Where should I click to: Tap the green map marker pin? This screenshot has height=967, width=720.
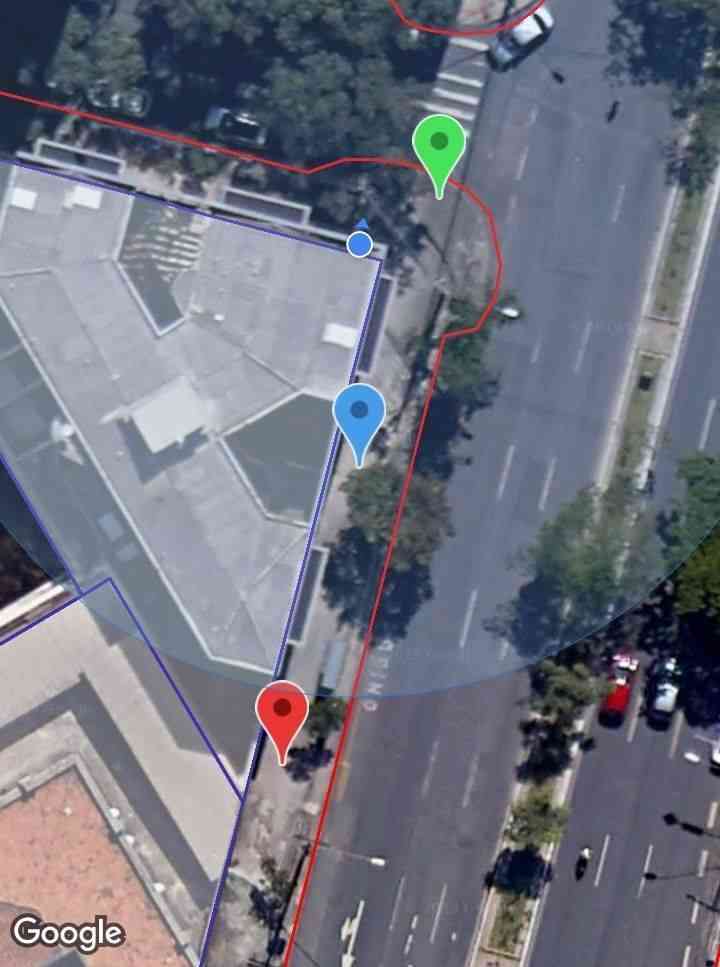pos(439,148)
